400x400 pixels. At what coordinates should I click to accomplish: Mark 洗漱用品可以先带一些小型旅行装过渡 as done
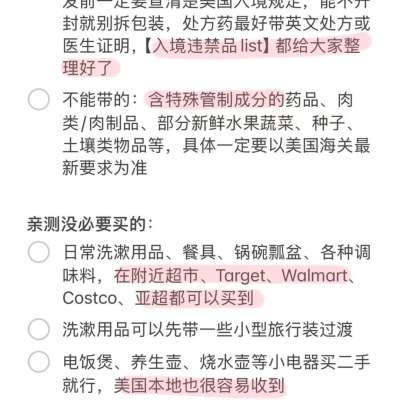[39, 329]
